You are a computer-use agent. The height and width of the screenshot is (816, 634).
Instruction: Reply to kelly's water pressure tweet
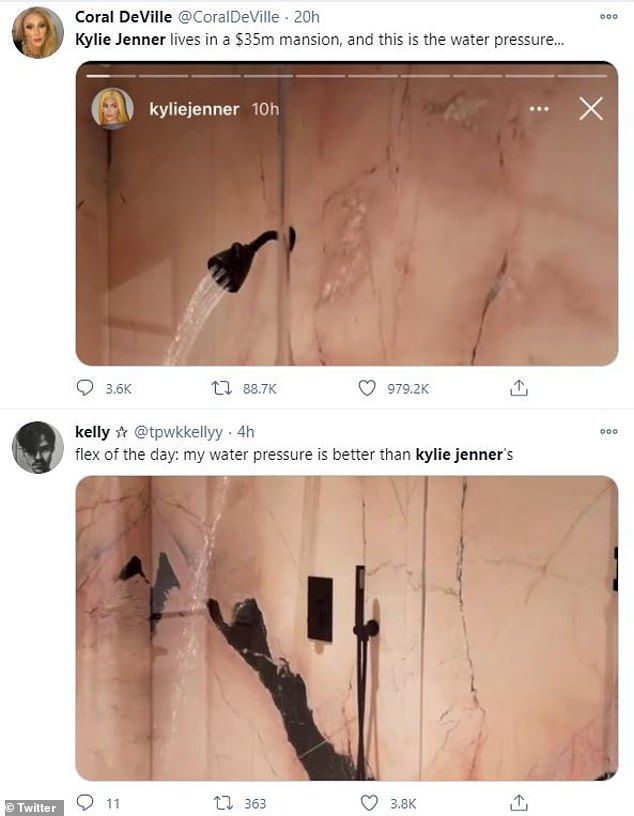pyautogui.click(x=85, y=803)
